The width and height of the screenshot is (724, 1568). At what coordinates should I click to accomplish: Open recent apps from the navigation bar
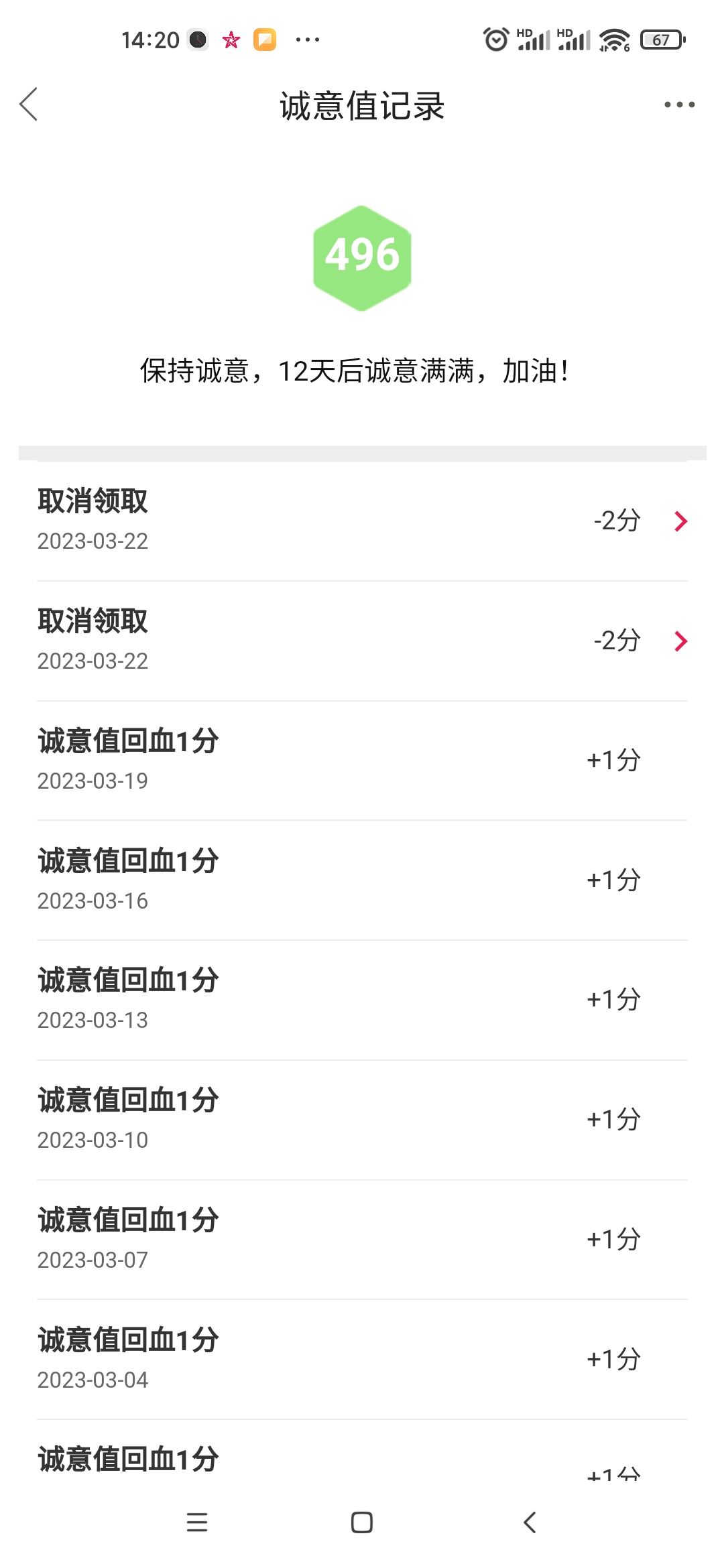pos(197,1522)
